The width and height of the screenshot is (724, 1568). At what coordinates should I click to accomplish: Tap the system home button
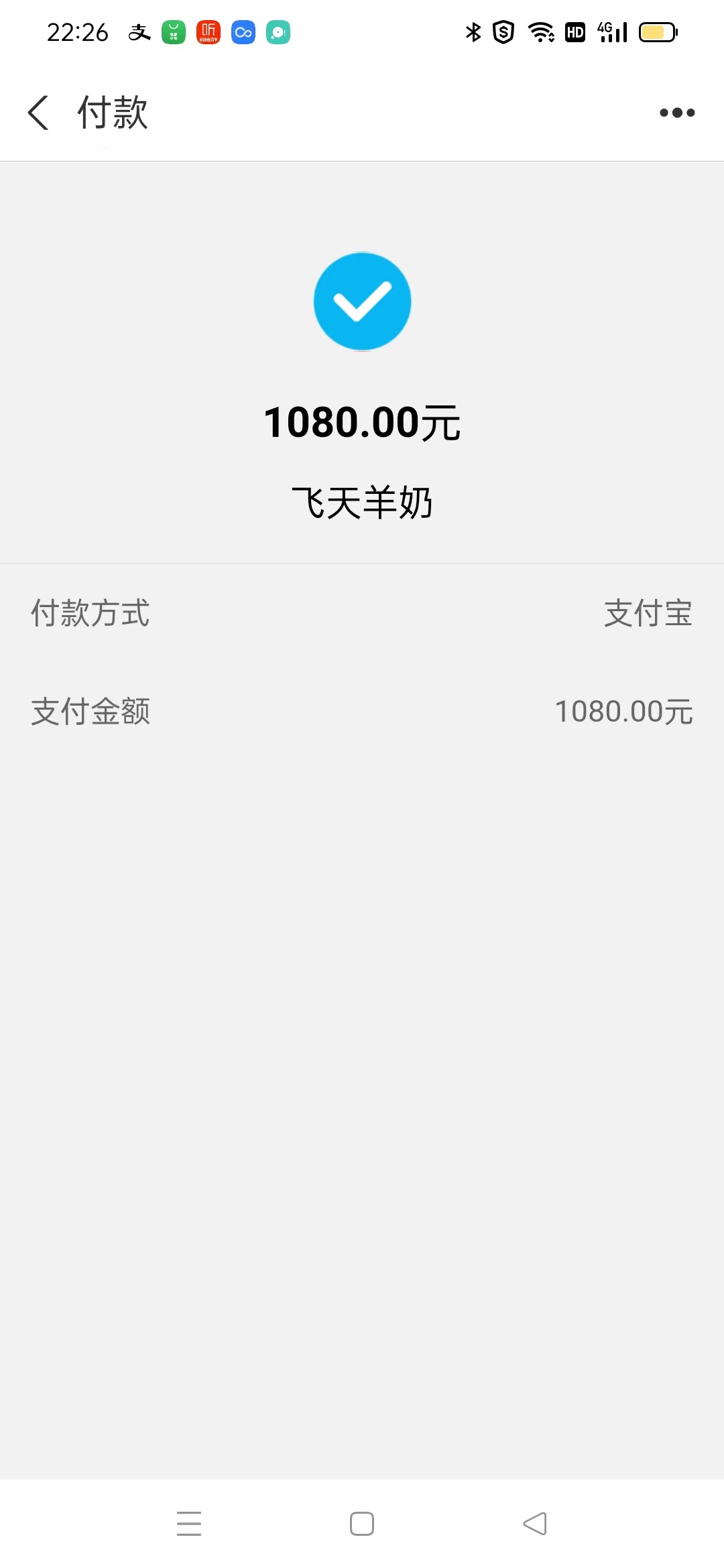coord(362,1523)
